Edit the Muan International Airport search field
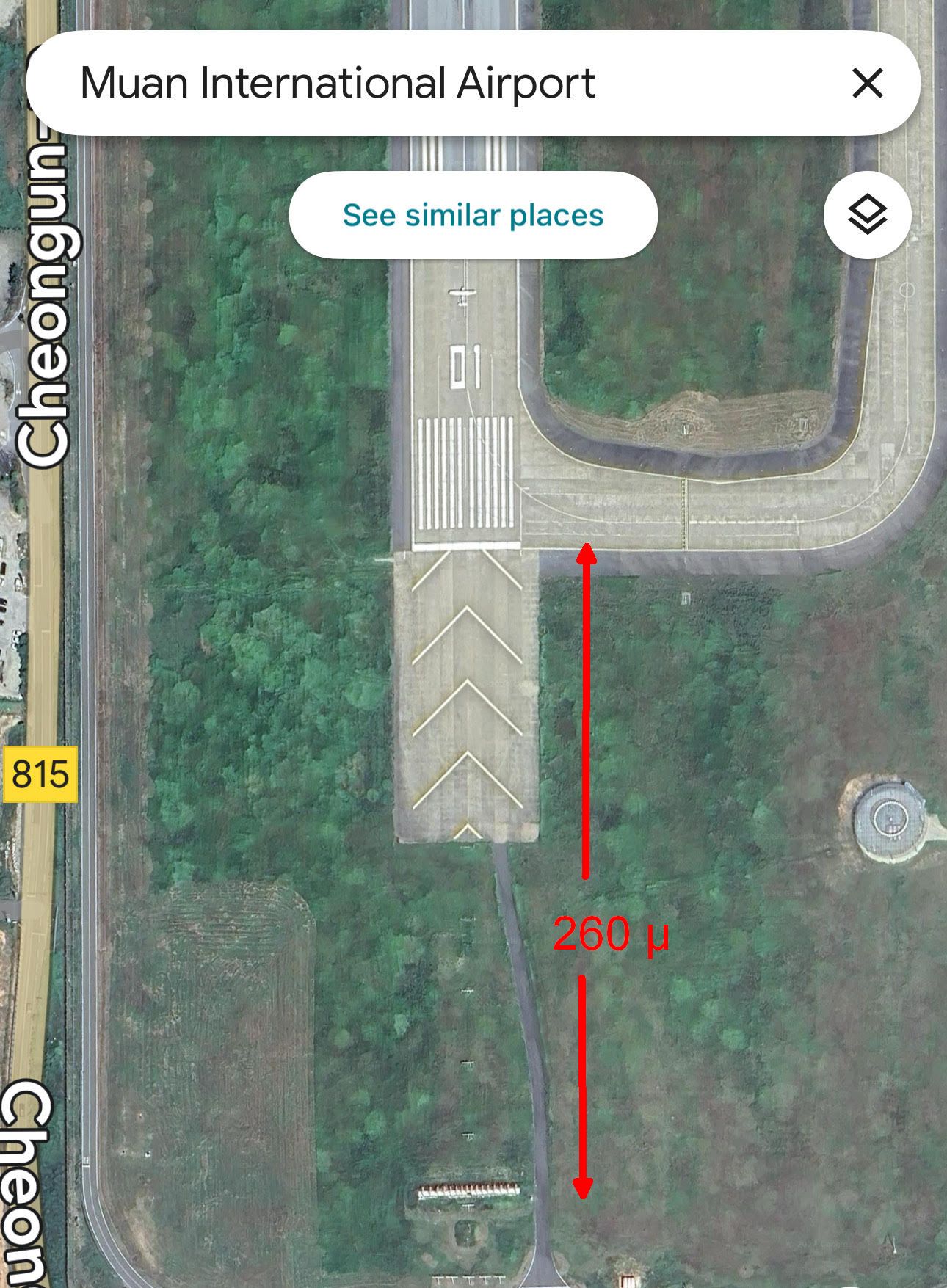Screen dimensions: 947x1288 click(x=411, y=83)
